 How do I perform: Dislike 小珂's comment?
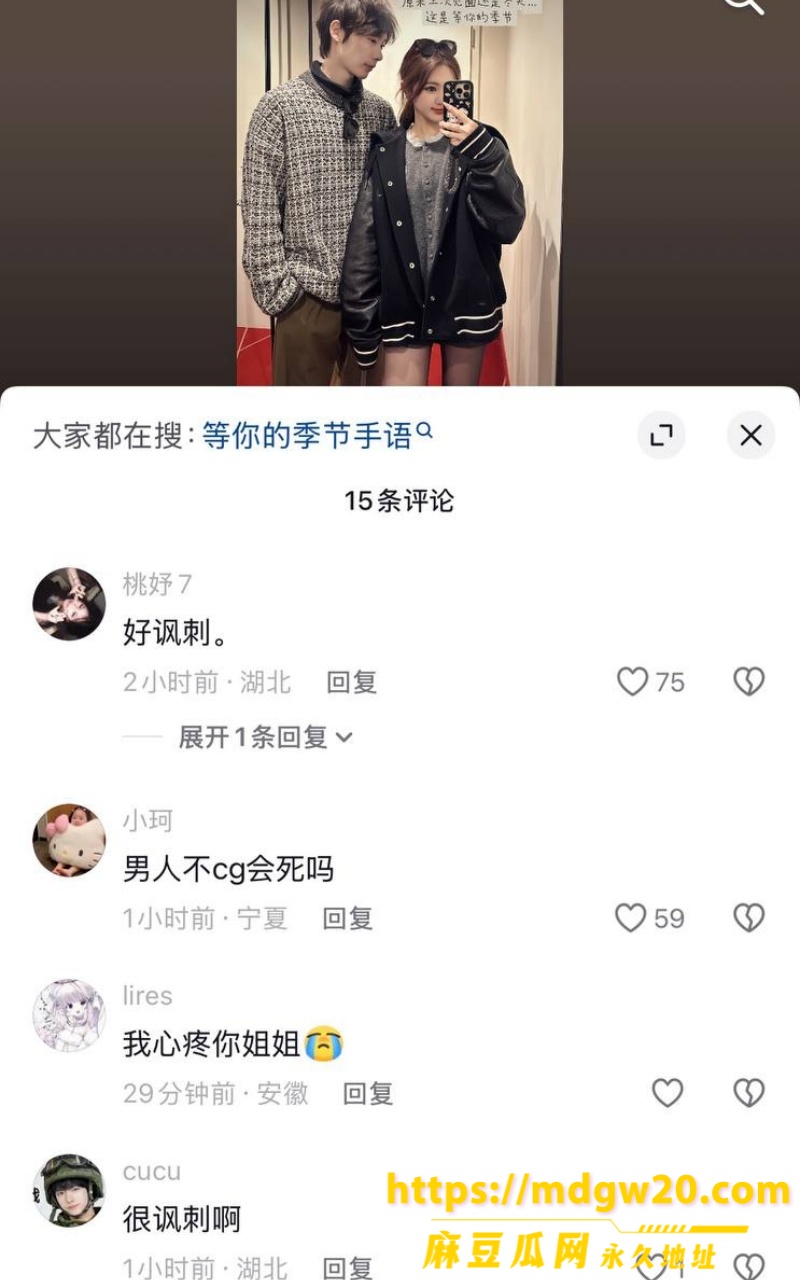point(749,918)
